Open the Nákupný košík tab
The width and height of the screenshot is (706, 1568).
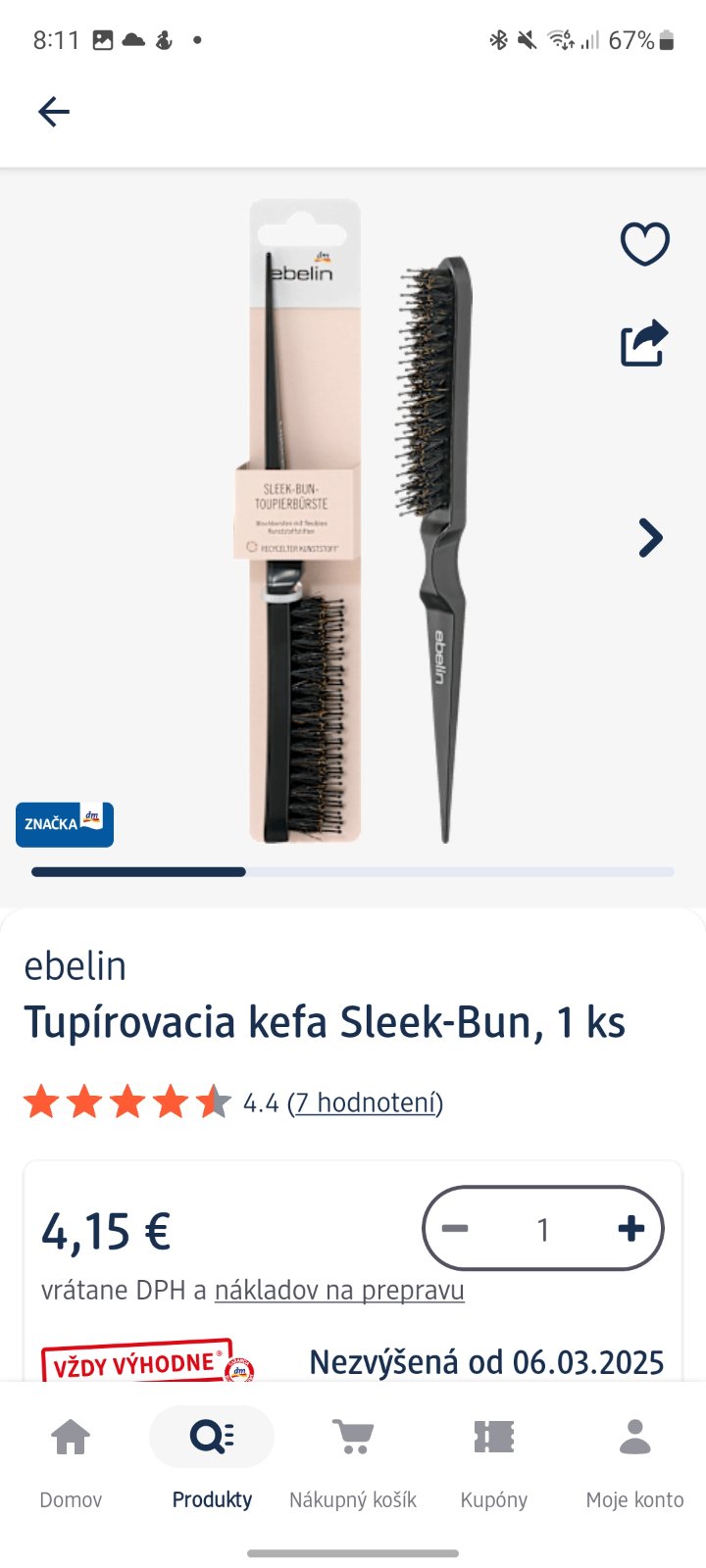click(353, 1455)
